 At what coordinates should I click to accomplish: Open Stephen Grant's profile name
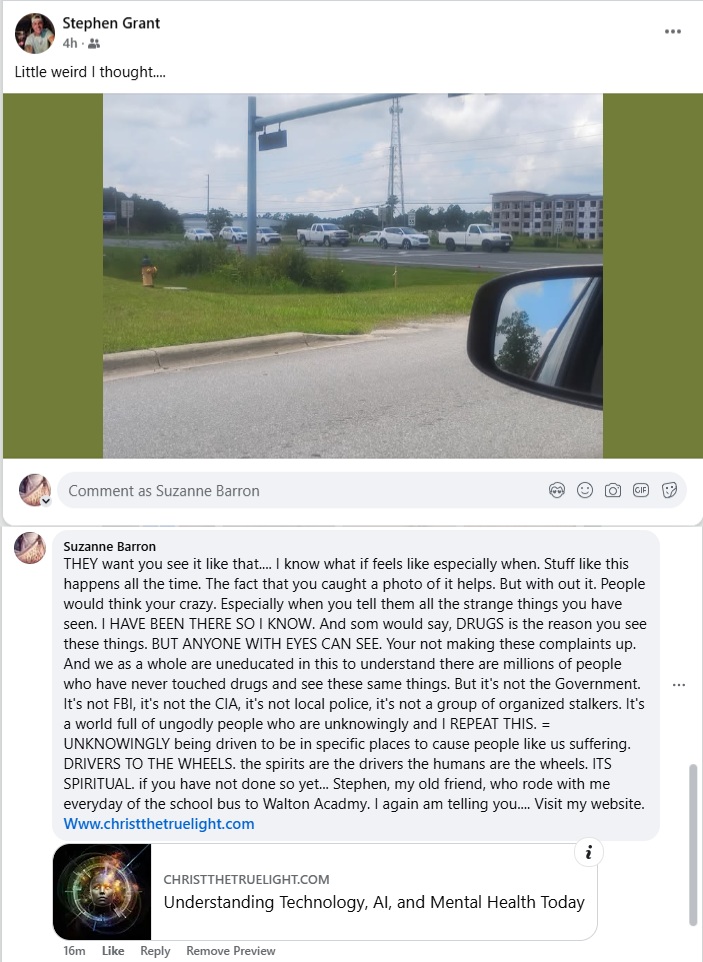tap(111, 23)
